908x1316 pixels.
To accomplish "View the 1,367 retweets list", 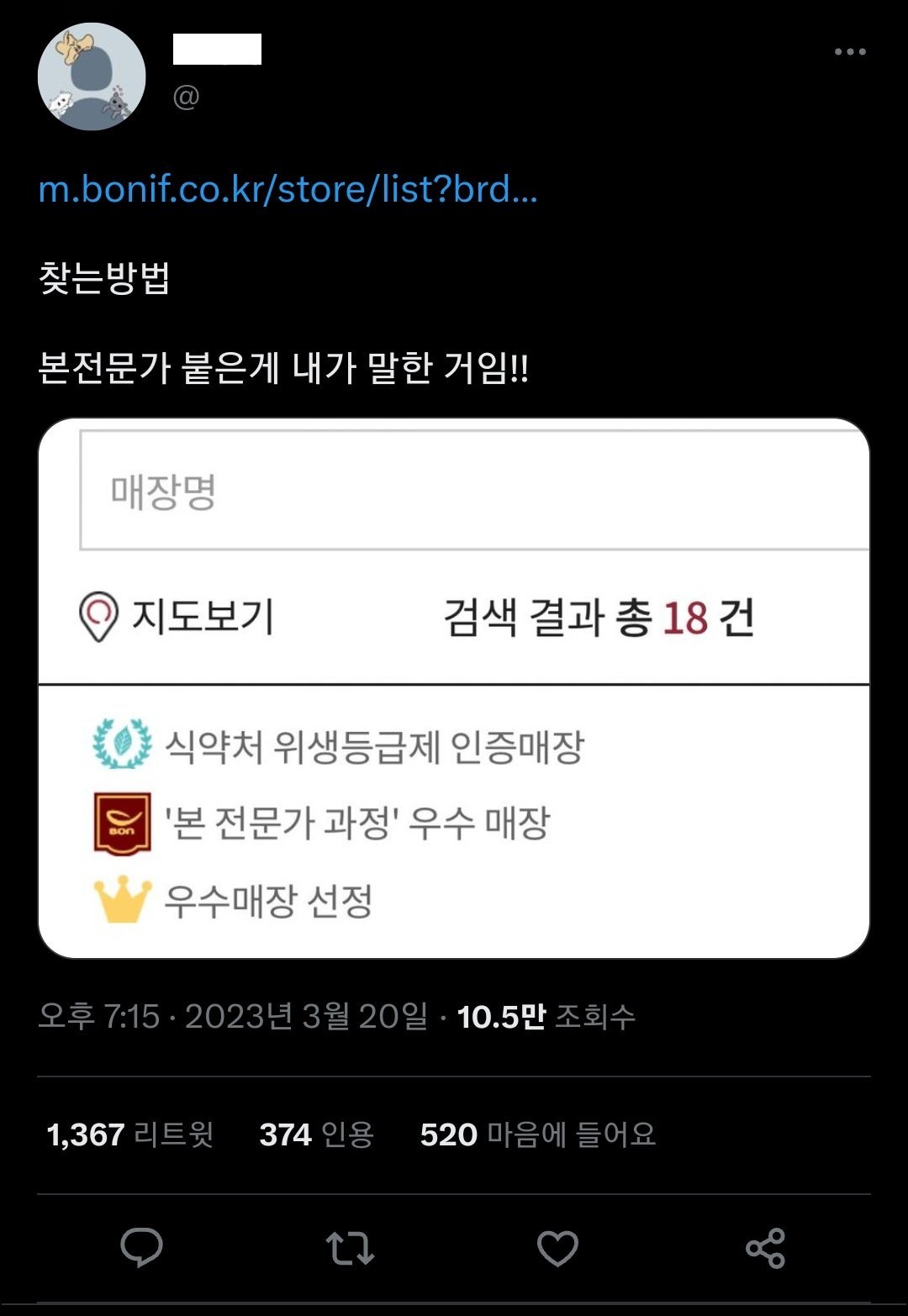I will pyautogui.click(x=130, y=1134).
